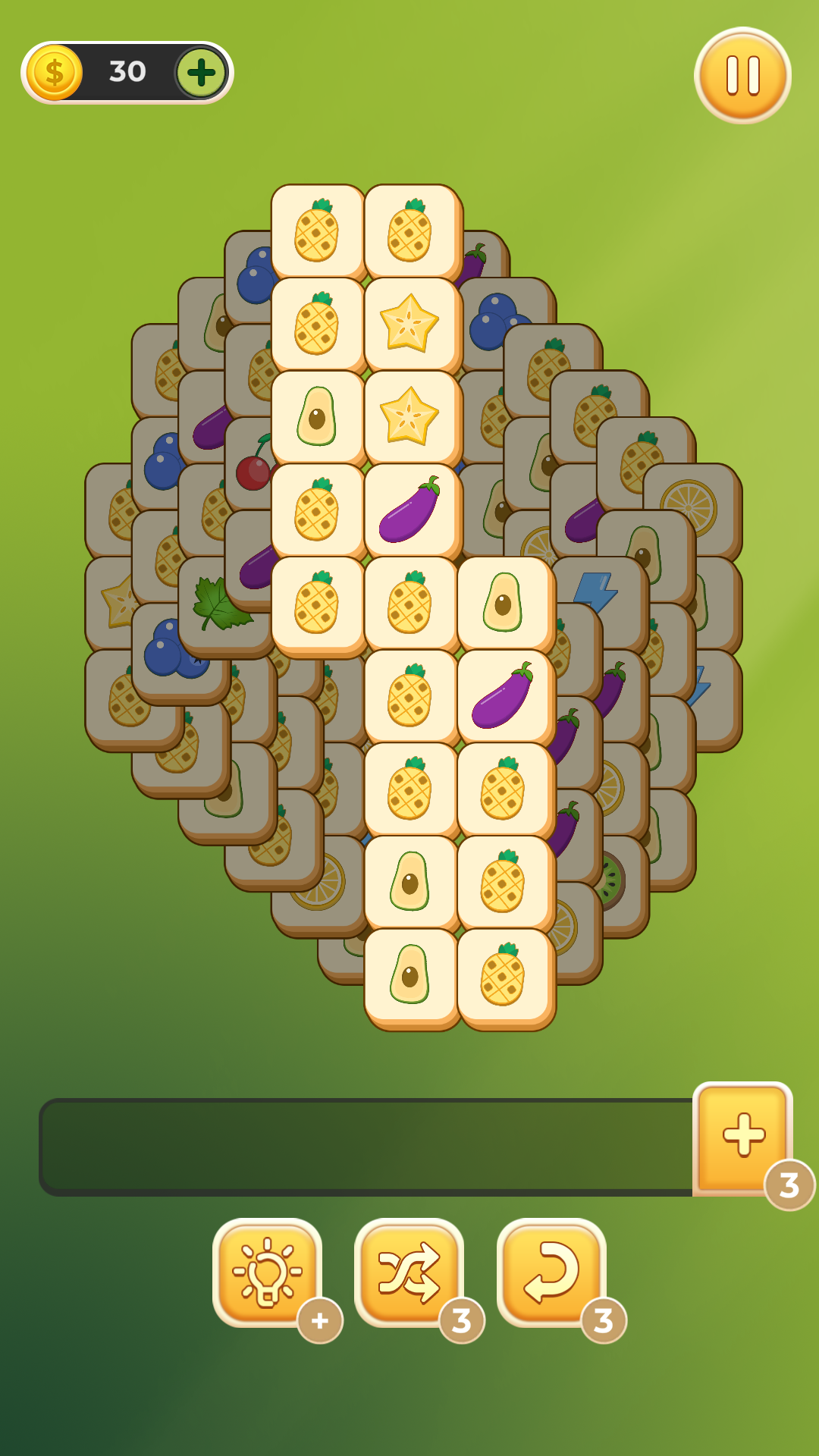This screenshot has height=1456, width=819.
Task: Undo the last move
Action: tap(550, 1266)
